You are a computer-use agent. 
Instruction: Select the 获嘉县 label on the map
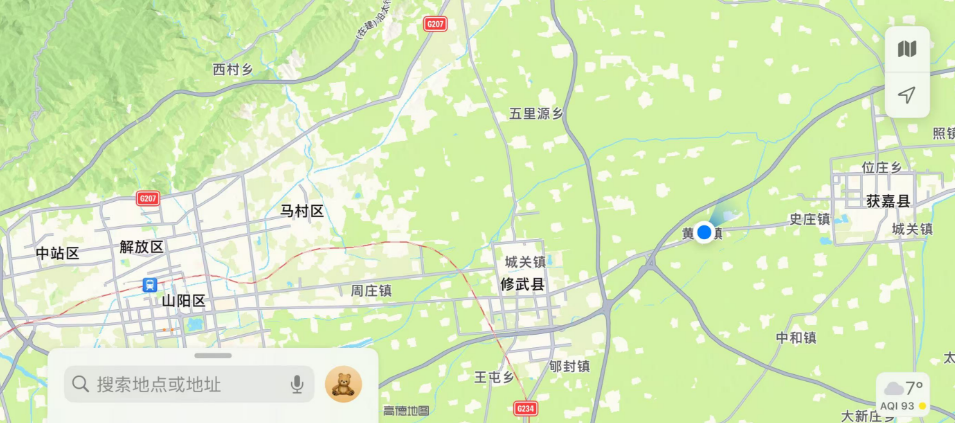point(888,201)
